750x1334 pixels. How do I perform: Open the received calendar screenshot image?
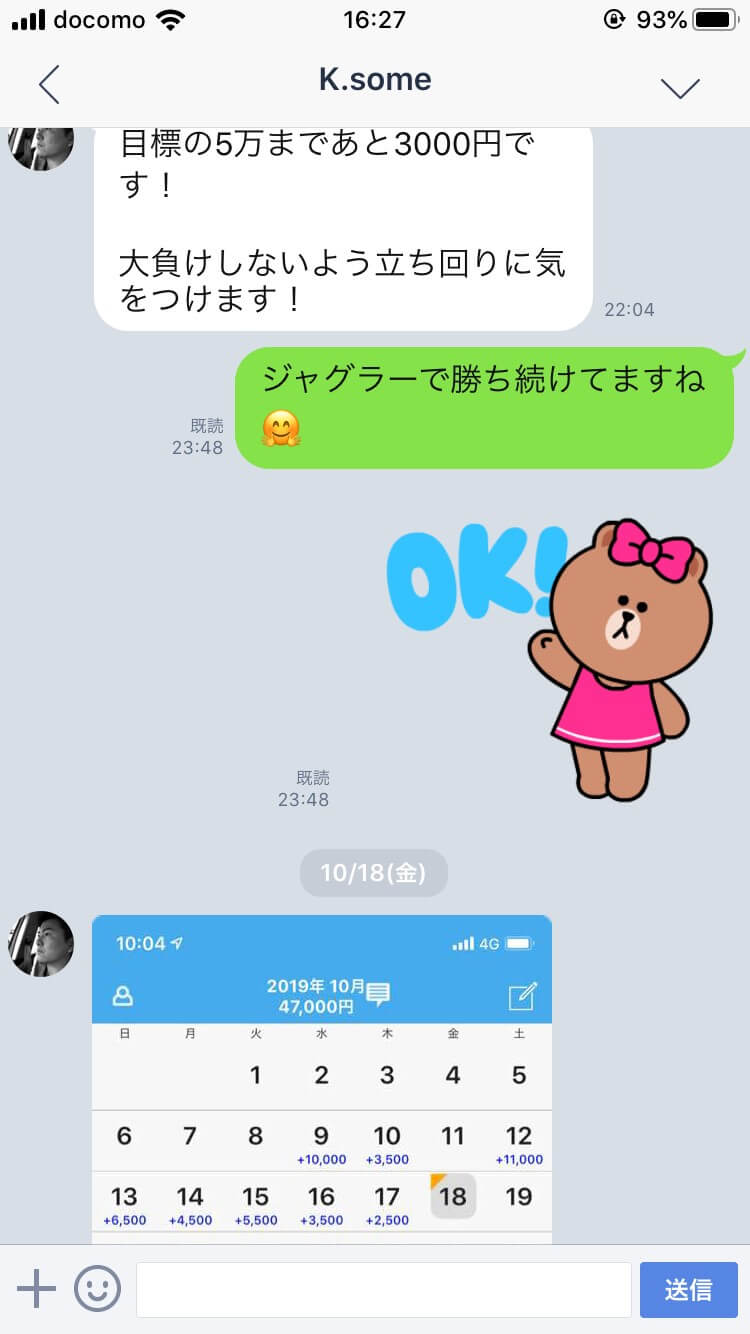coord(322,1078)
